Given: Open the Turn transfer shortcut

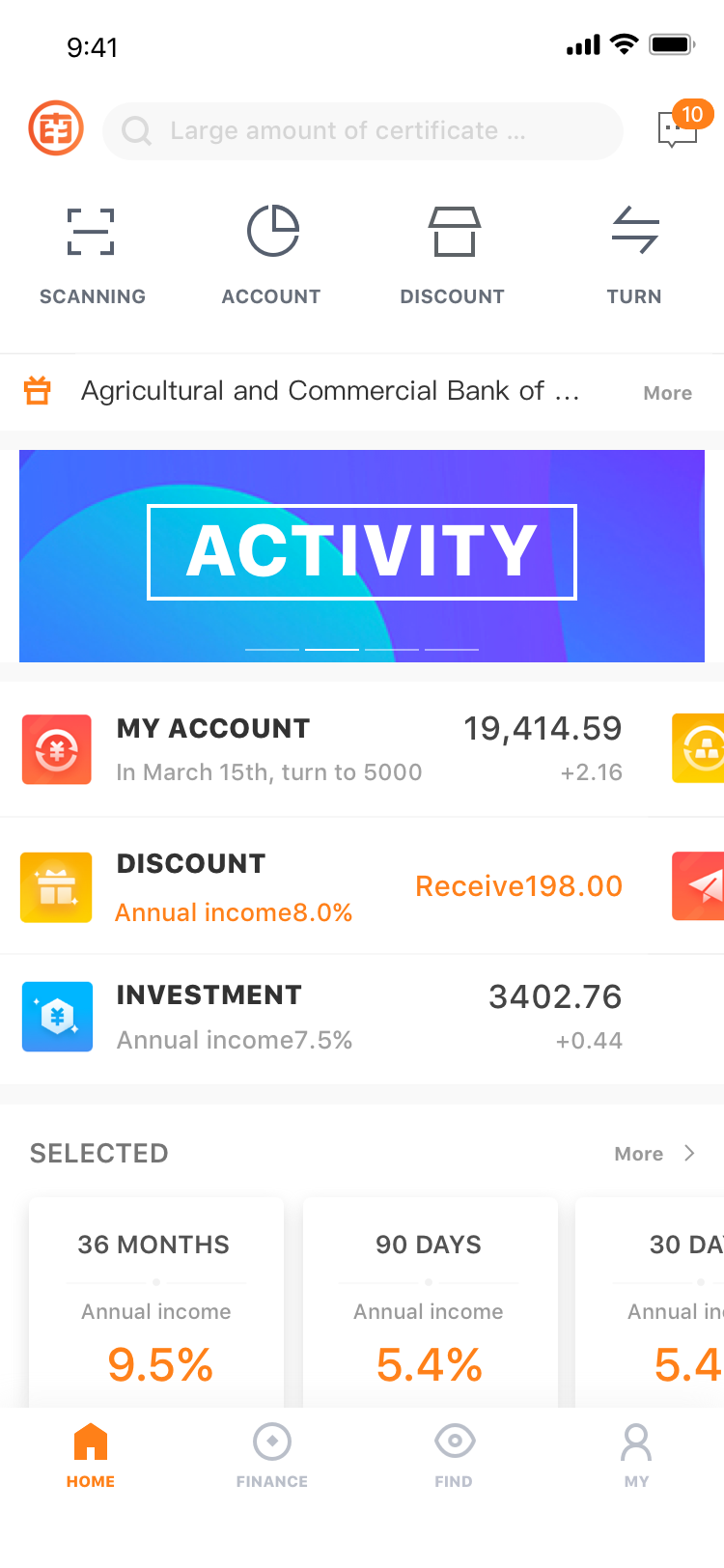Looking at the screenshot, I should click(634, 256).
